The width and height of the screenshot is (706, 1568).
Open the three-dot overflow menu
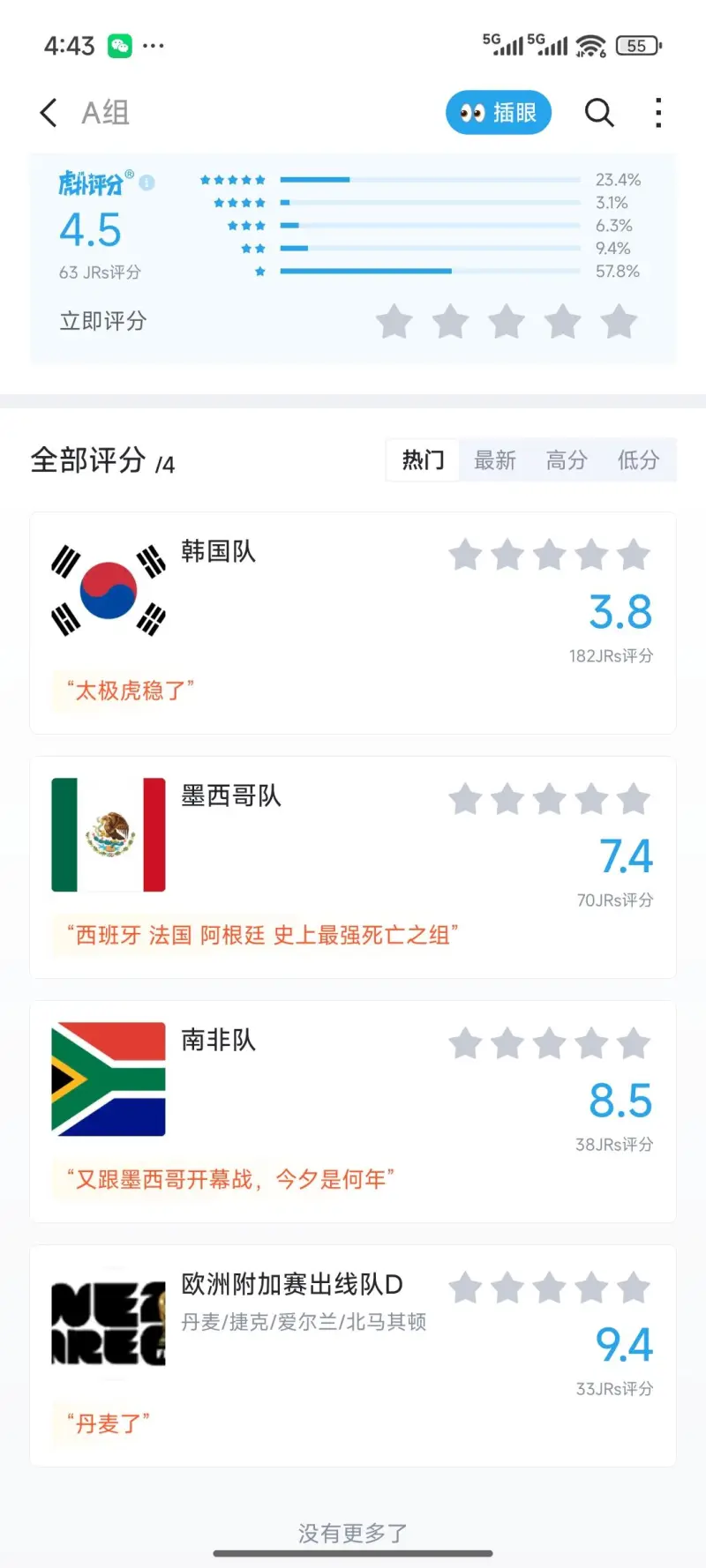(x=658, y=113)
